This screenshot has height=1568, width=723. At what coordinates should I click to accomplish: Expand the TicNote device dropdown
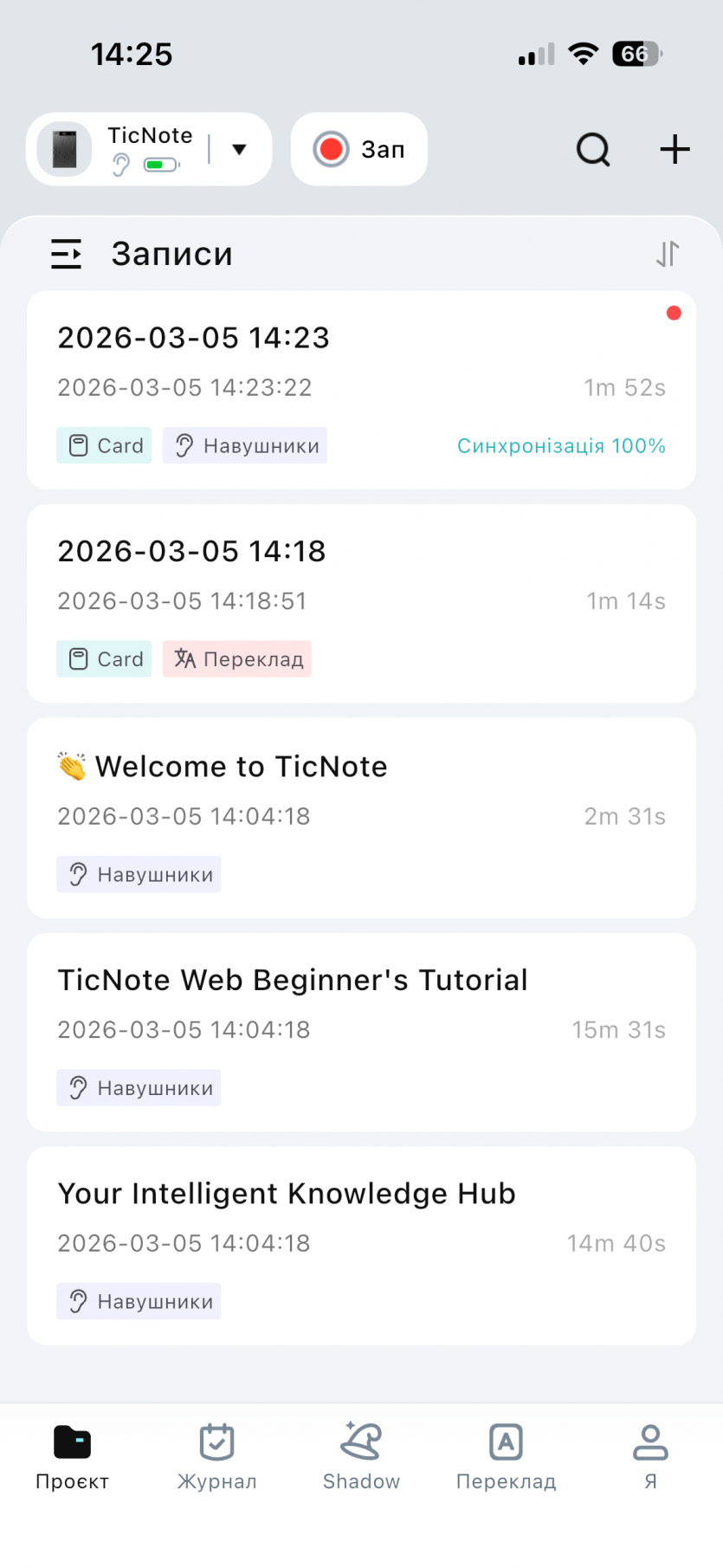[239, 150]
